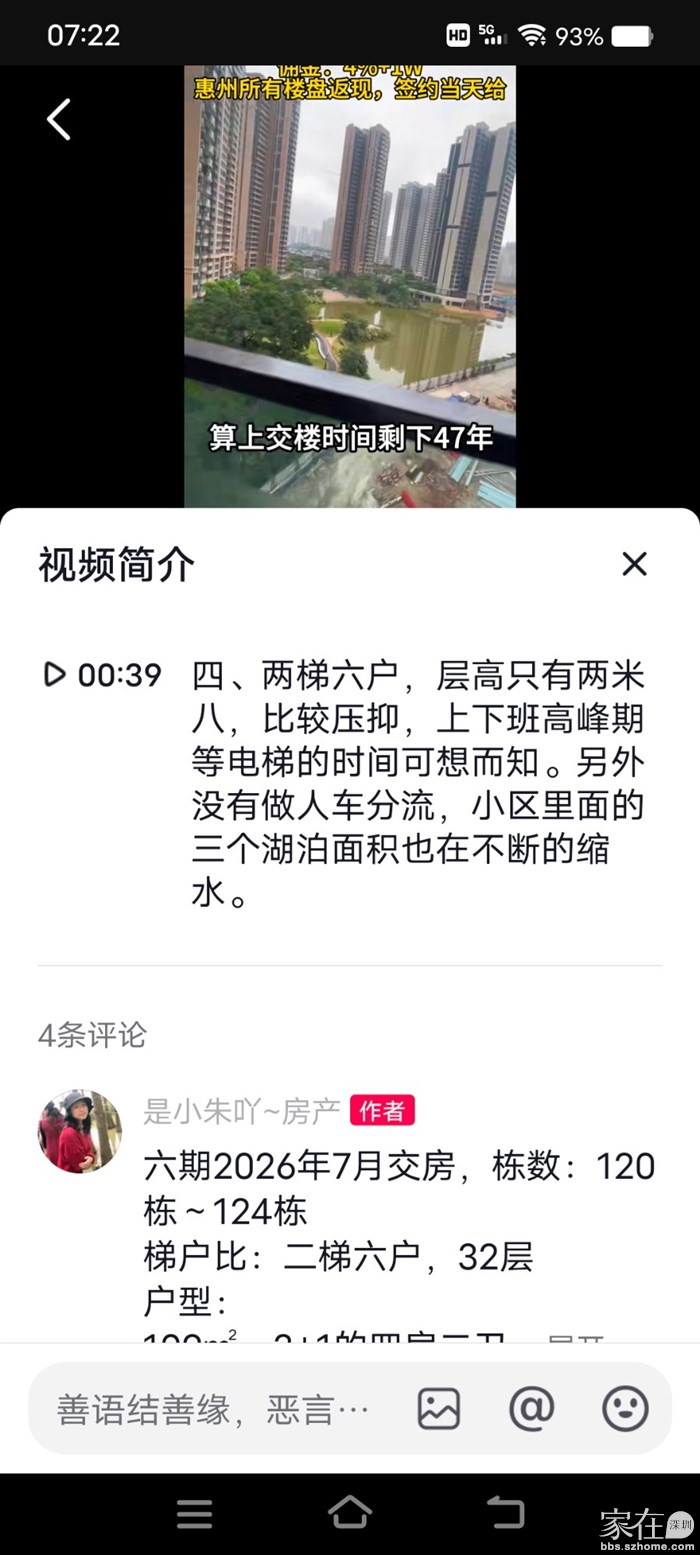The width and height of the screenshot is (700, 1555).
Task: Open the emoji picker
Action: [x=625, y=1409]
